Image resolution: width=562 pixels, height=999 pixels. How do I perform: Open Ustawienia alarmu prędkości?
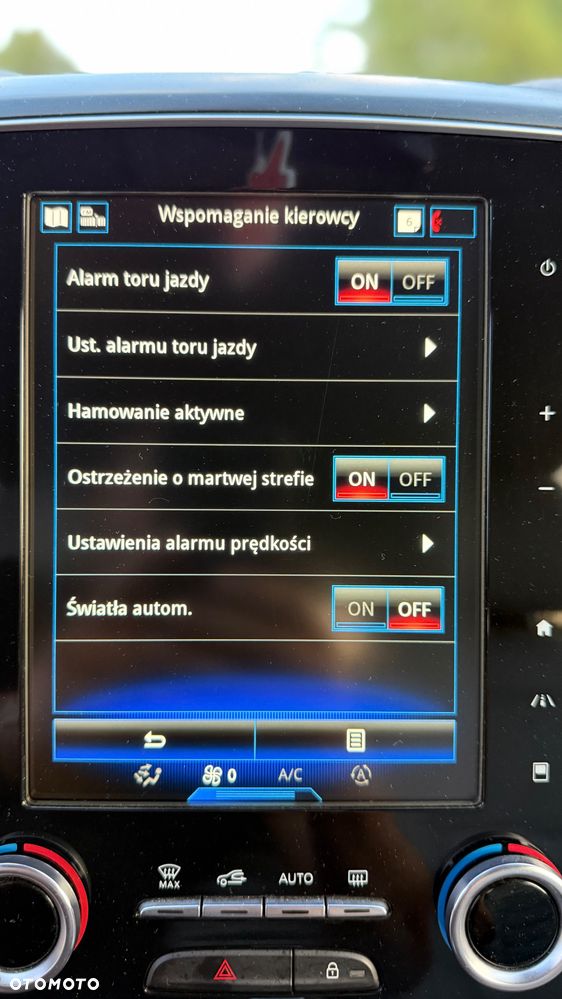[257, 543]
